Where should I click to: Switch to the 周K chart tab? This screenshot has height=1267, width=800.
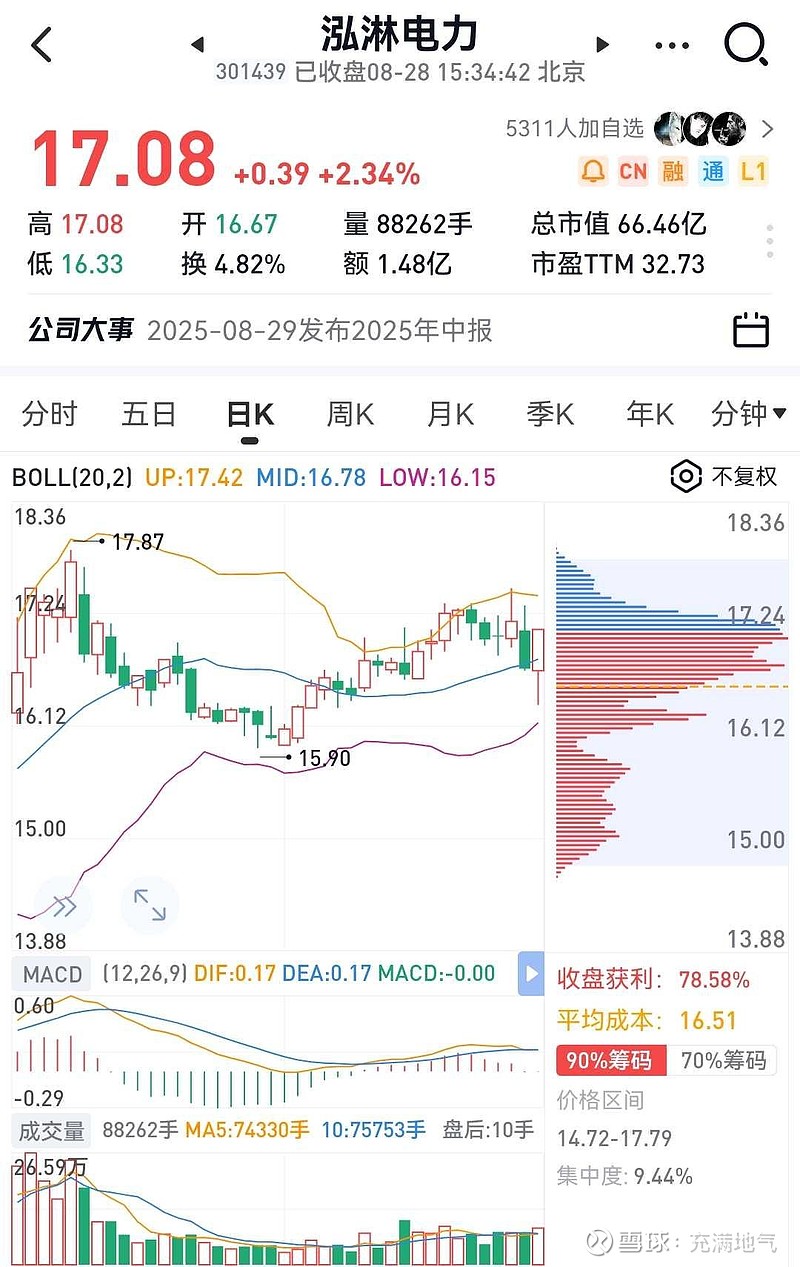[350, 414]
